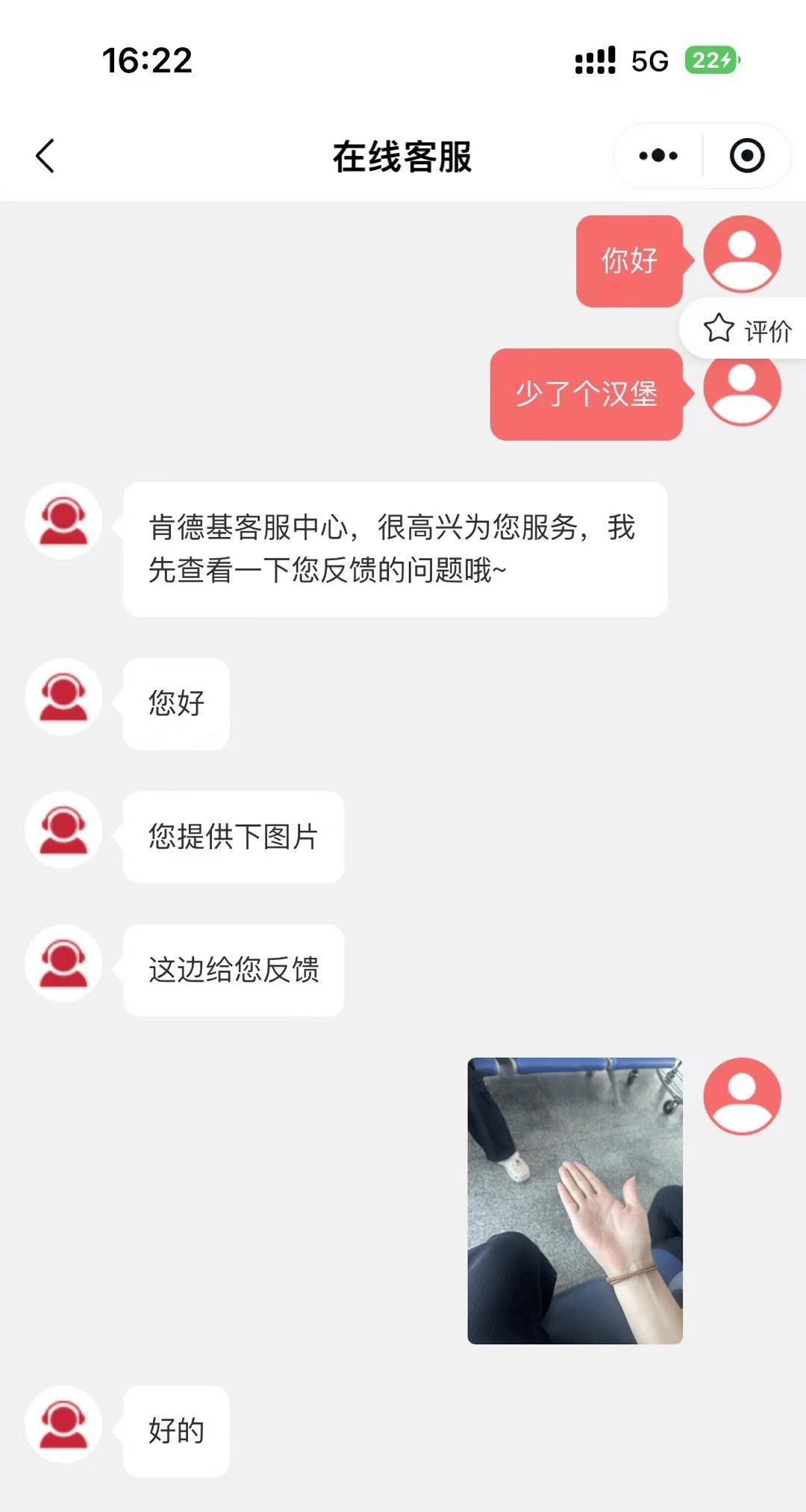This screenshot has width=806, height=1512.
Task: Tap the signal strength bars icon
Action: tap(593, 61)
